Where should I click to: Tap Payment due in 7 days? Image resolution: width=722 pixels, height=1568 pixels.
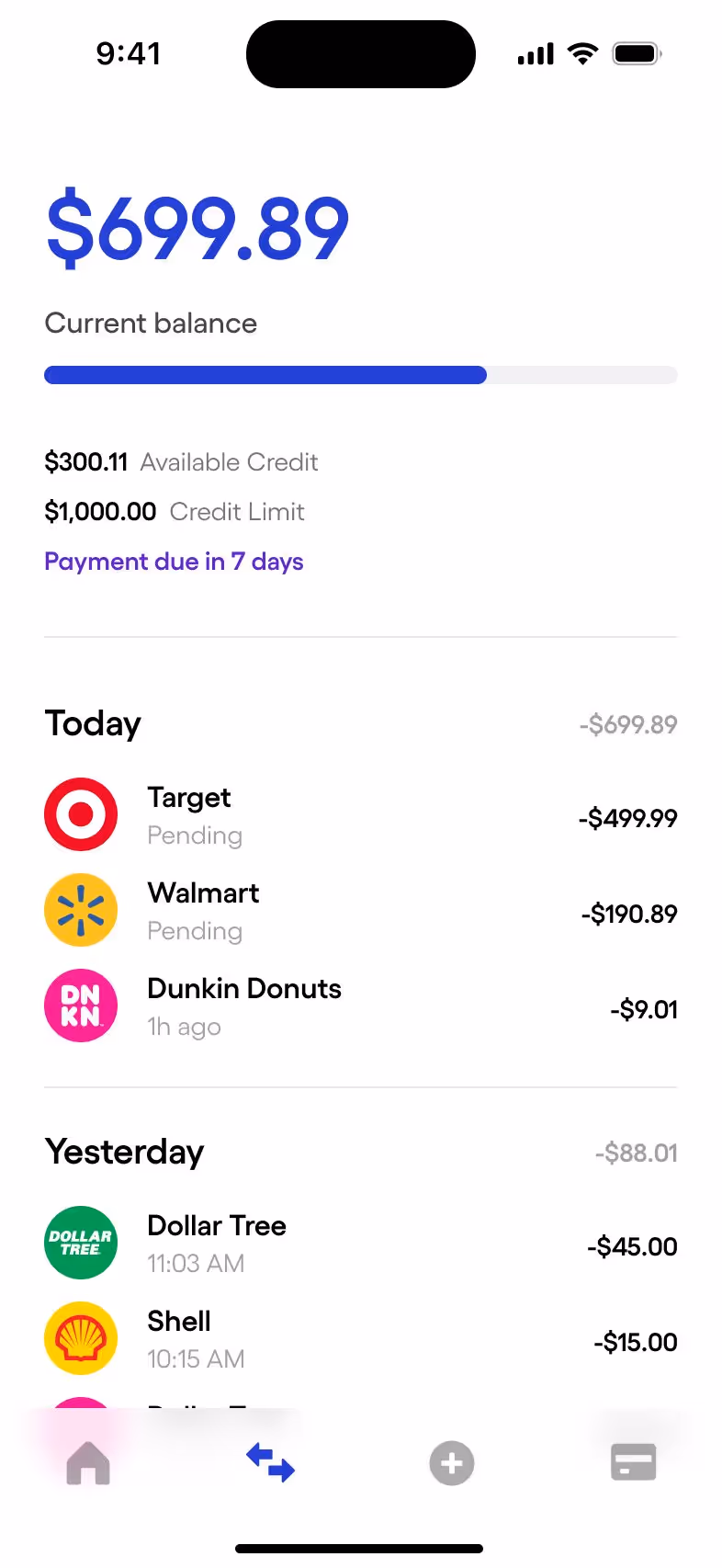click(174, 562)
